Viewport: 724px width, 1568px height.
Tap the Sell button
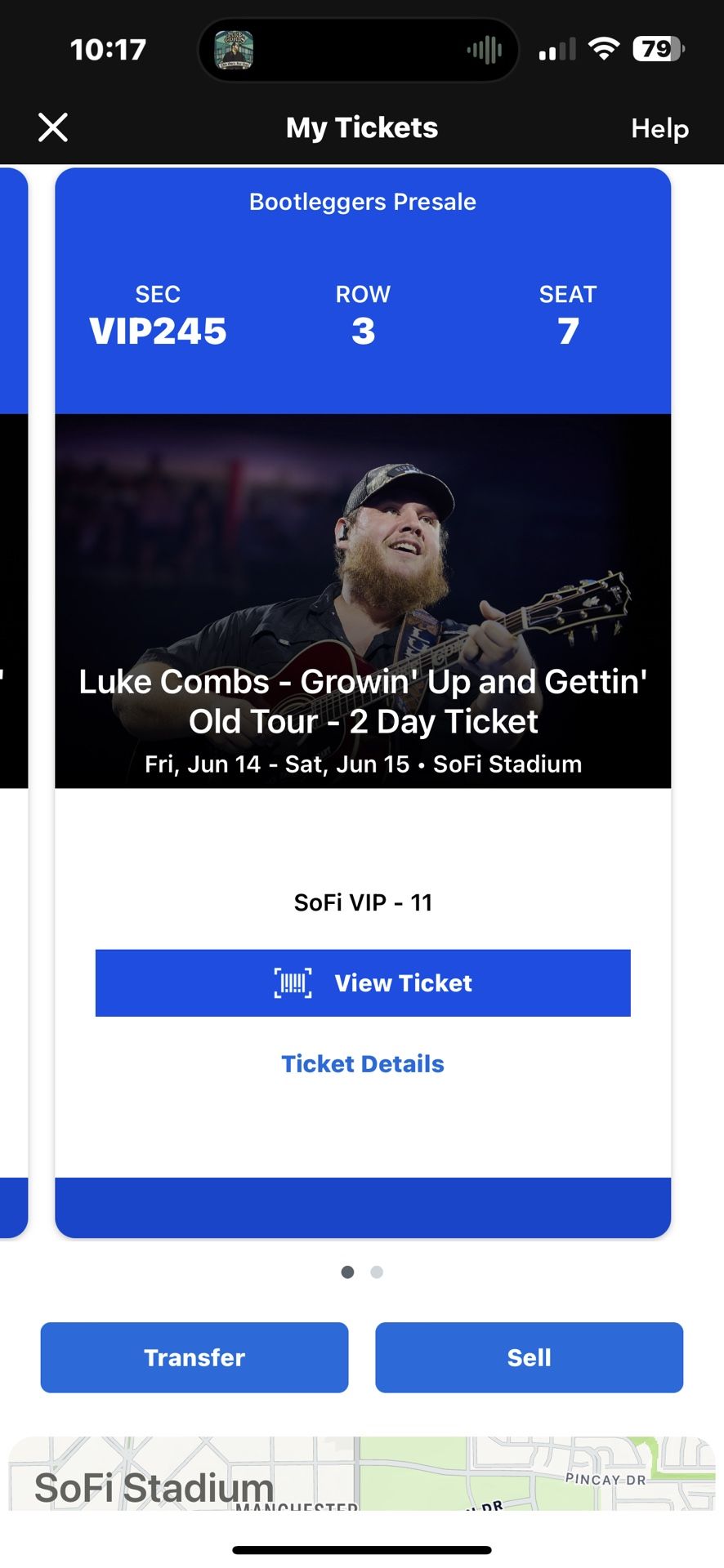tap(529, 1357)
